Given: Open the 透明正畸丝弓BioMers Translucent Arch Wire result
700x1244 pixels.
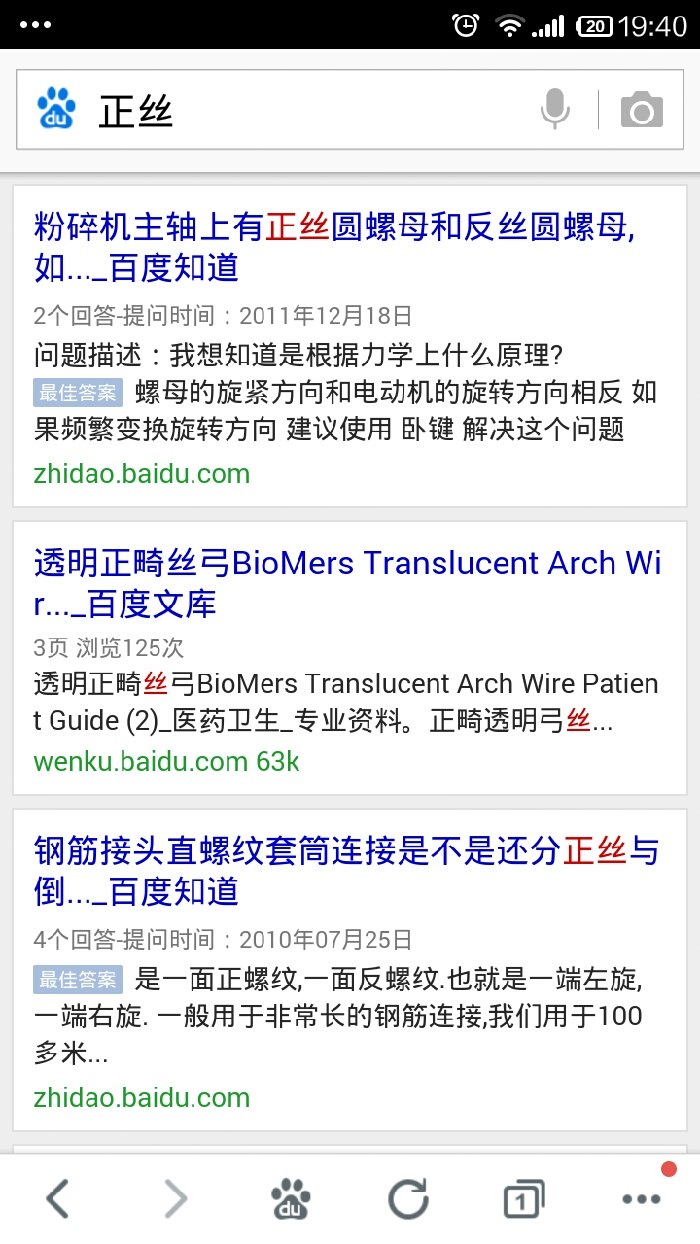Looking at the screenshot, I should pyautogui.click(x=347, y=583).
